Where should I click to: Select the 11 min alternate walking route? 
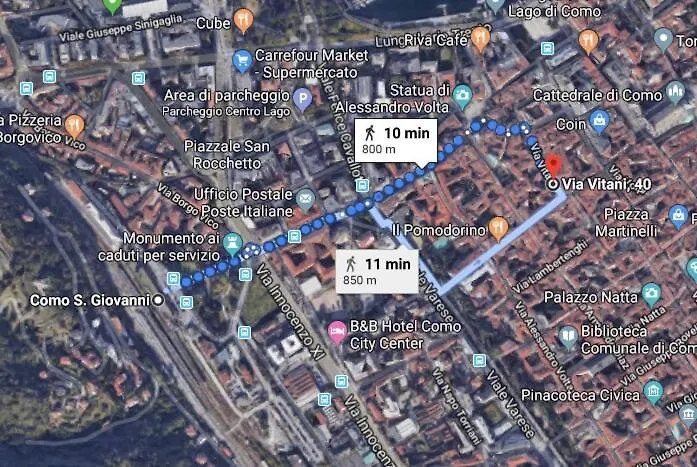(x=376, y=271)
